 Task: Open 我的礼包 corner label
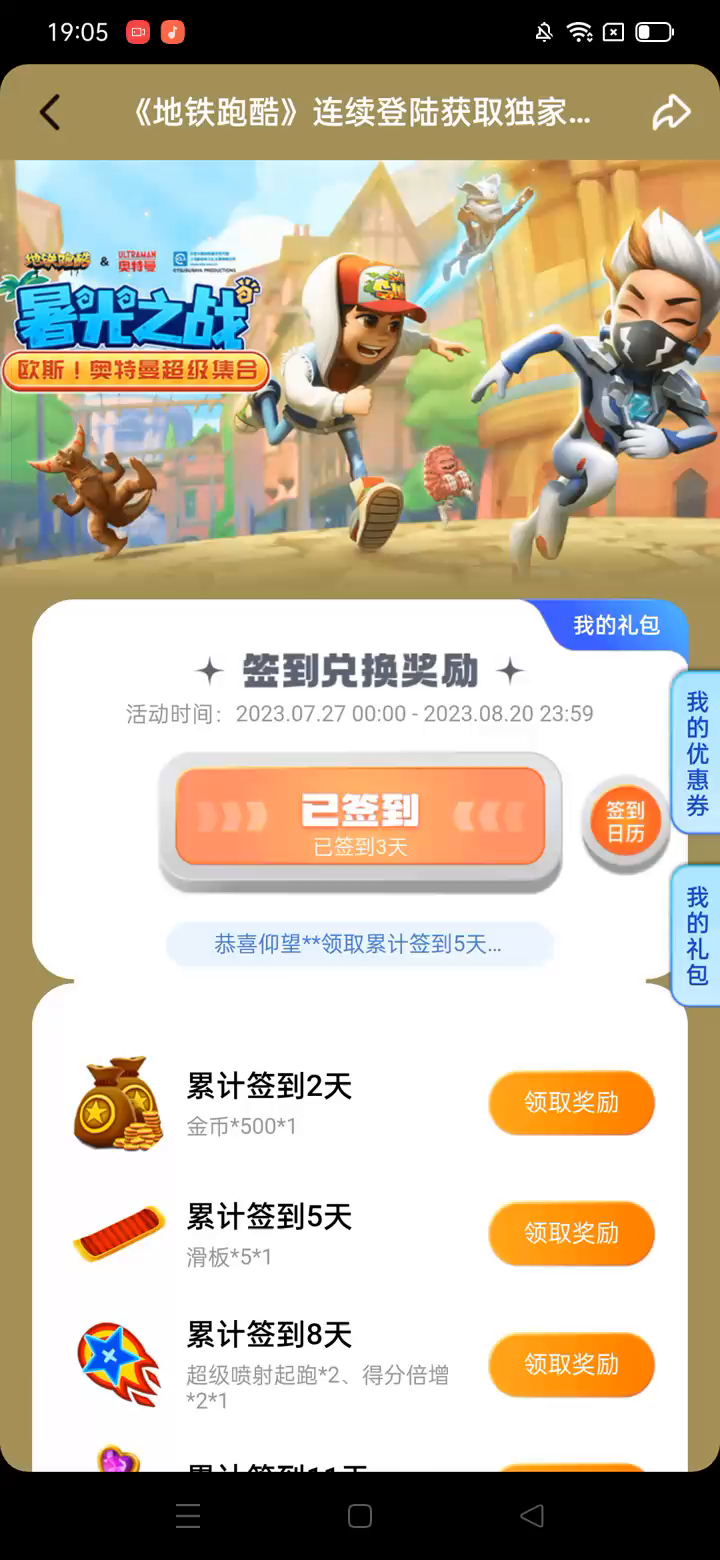[x=616, y=626]
